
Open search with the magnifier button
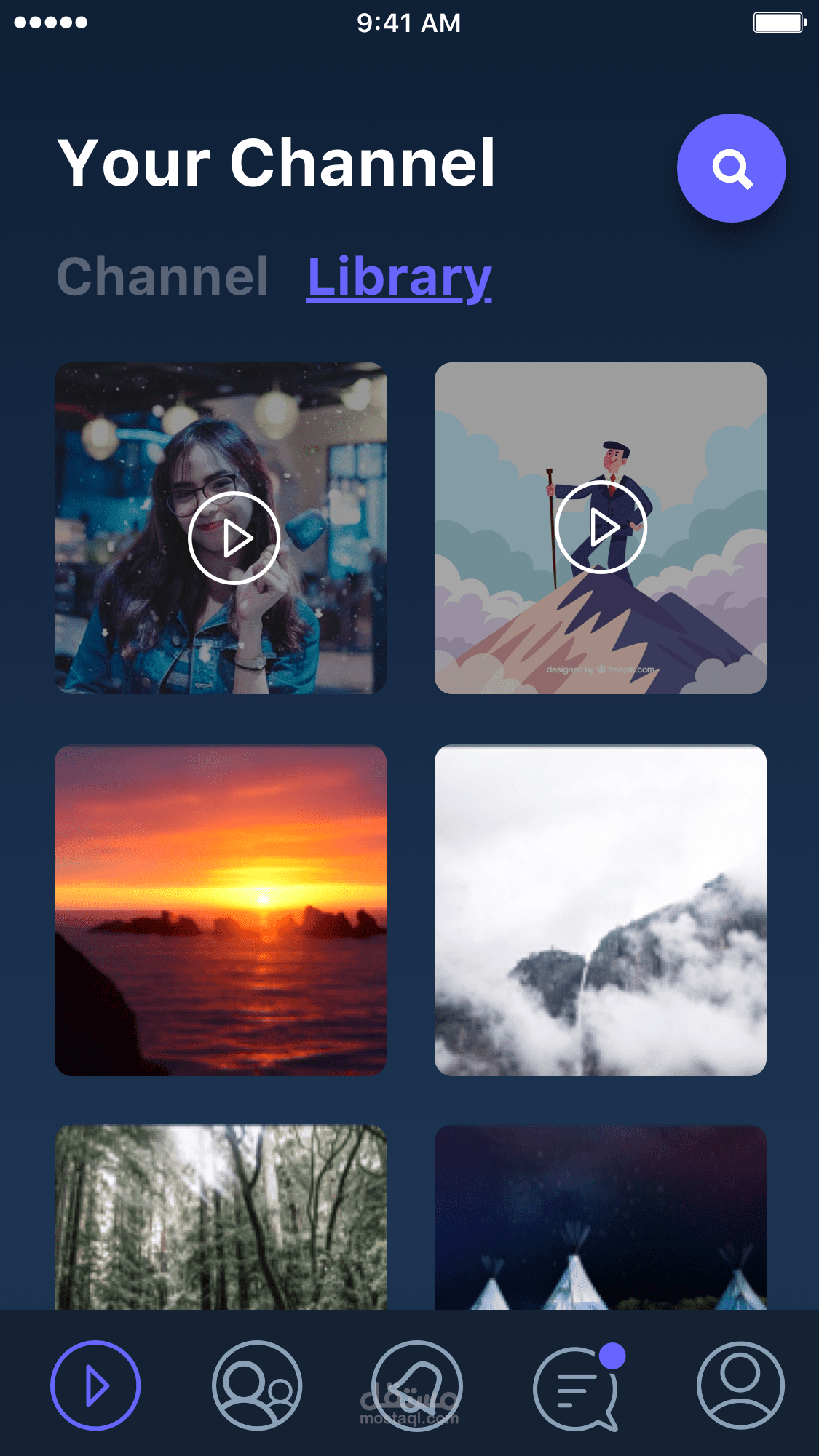[731, 168]
